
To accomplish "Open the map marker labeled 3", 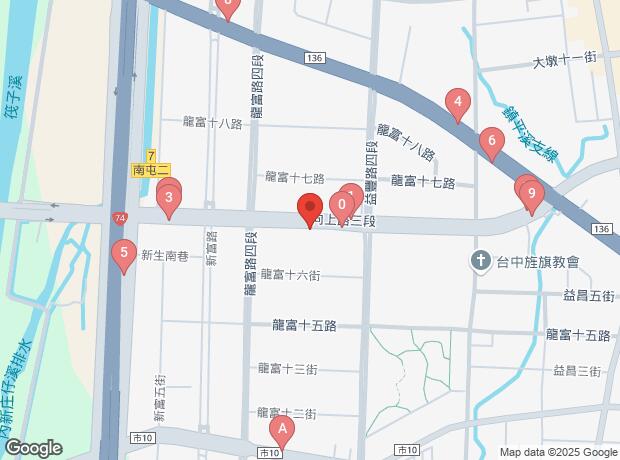I will point(170,198).
